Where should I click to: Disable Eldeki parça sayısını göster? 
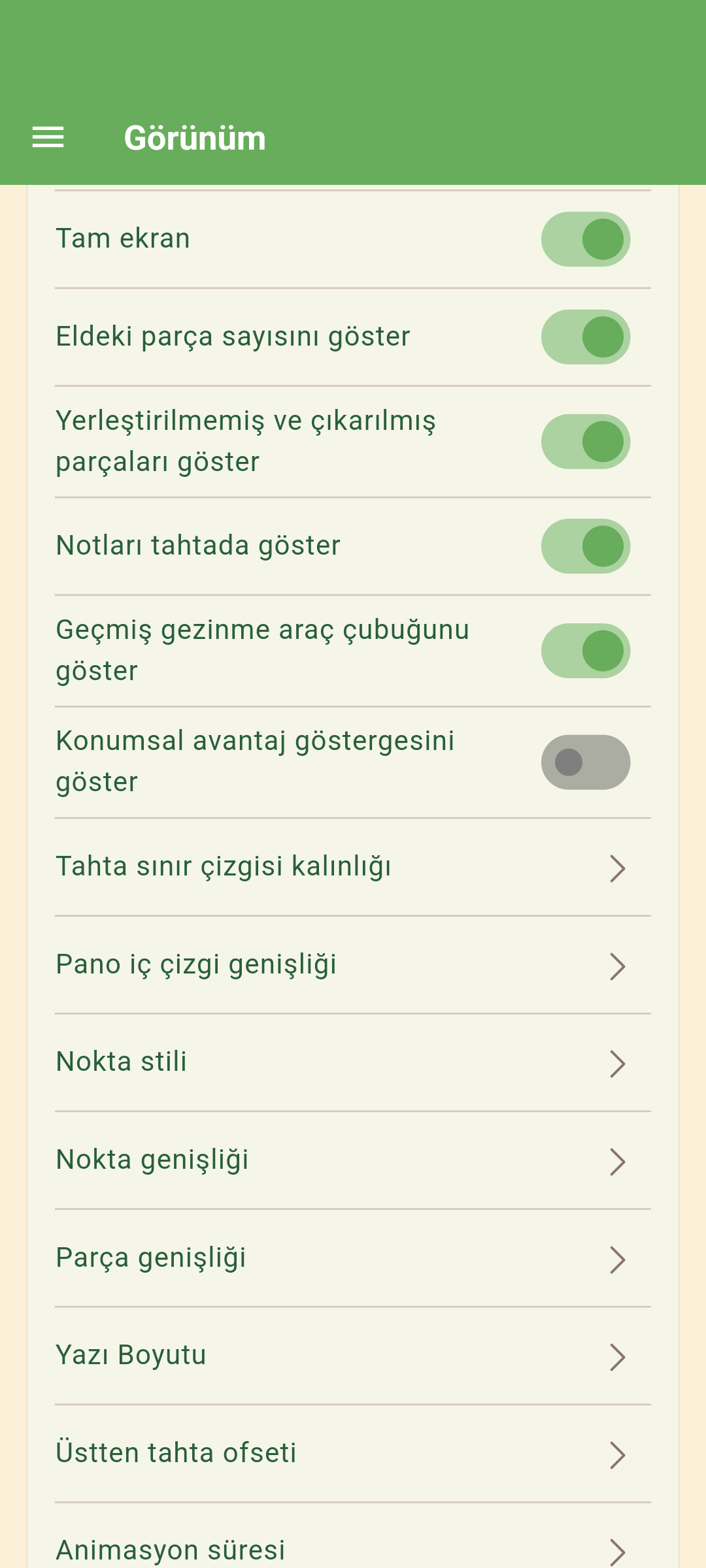click(x=585, y=337)
